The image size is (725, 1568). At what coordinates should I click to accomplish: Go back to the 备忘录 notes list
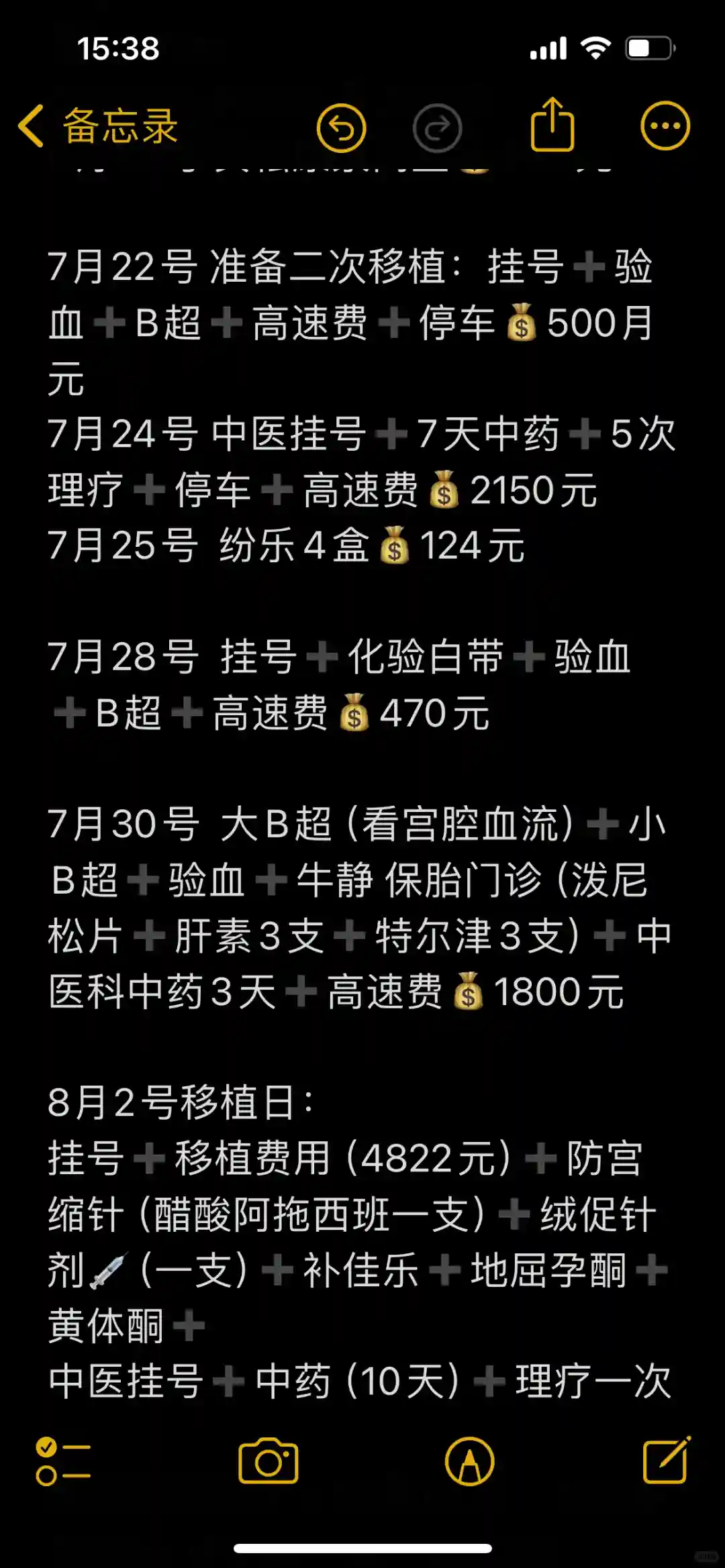coord(98,127)
